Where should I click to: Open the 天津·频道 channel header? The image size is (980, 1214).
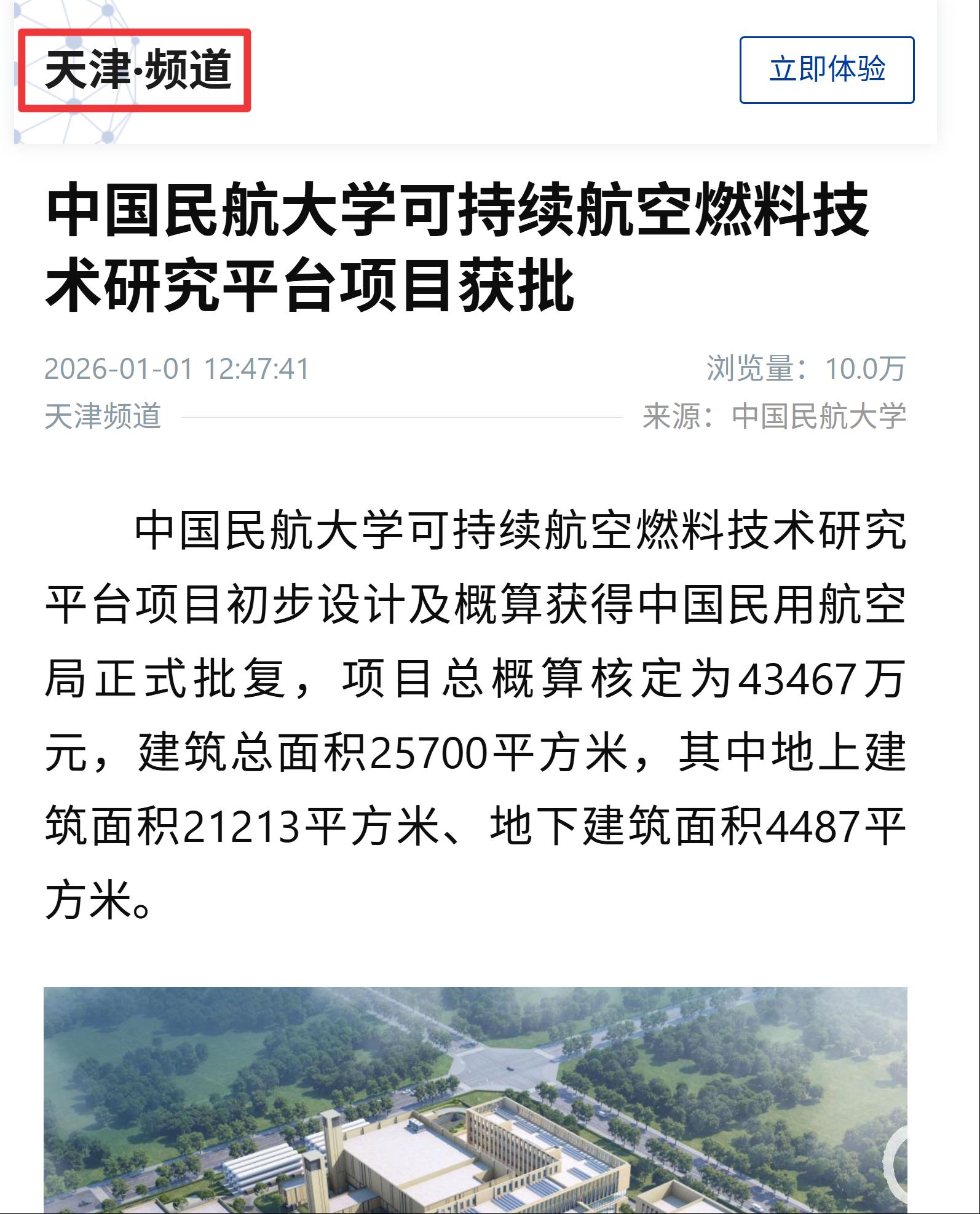[136, 69]
